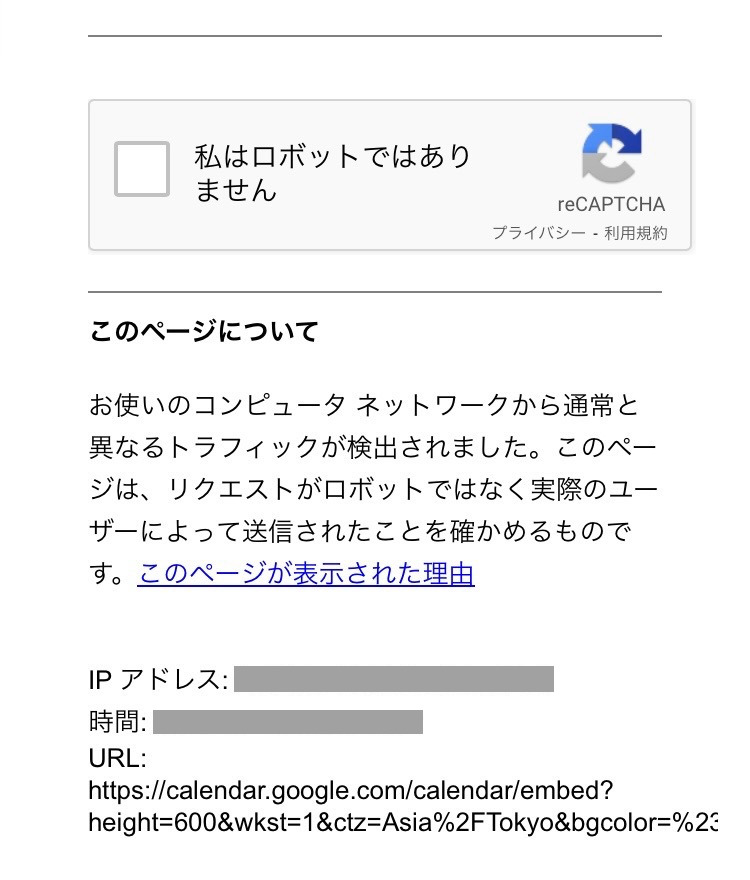This screenshot has width=750, height=880.
Task: Open the このページが表示された理由 link
Action: (306, 574)
